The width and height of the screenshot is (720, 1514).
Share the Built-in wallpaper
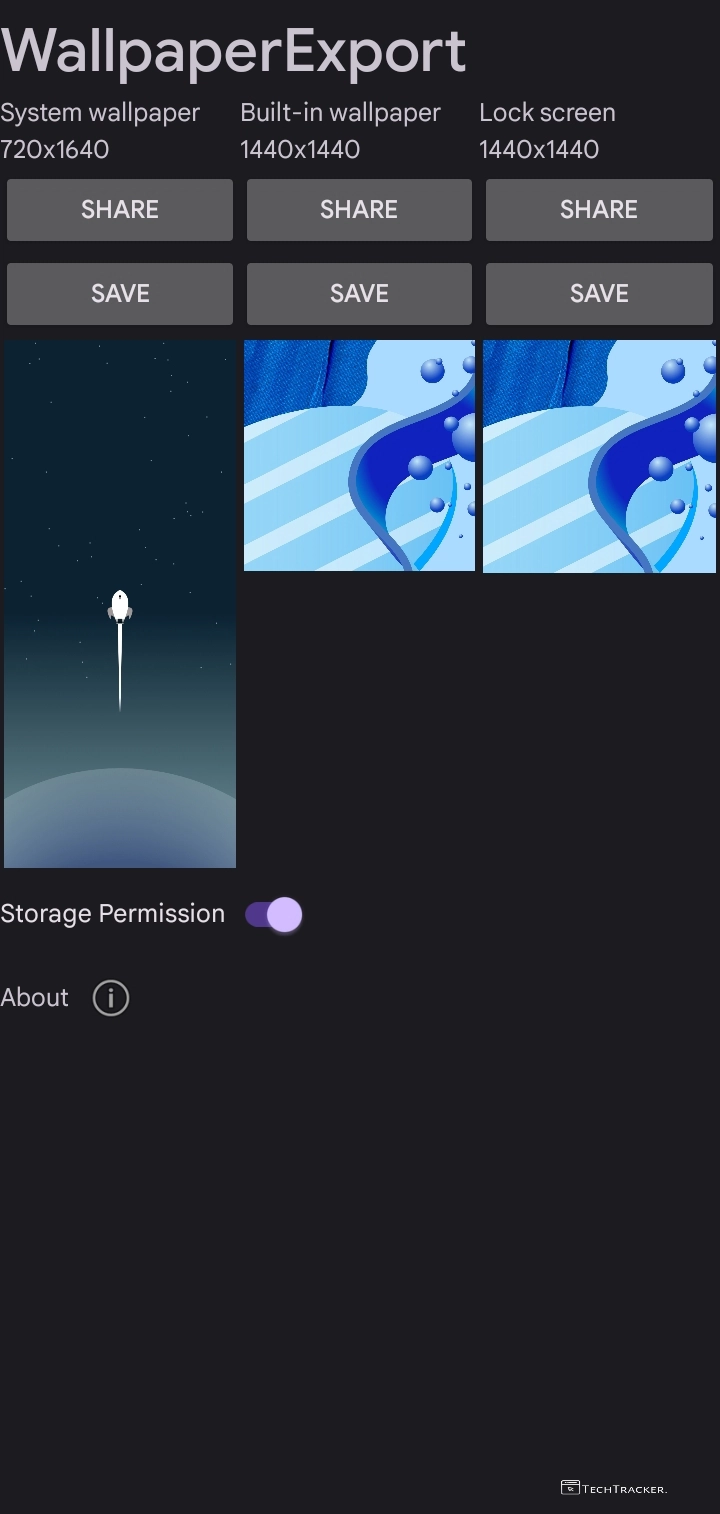pyautogui.click(x=358, y=210)
